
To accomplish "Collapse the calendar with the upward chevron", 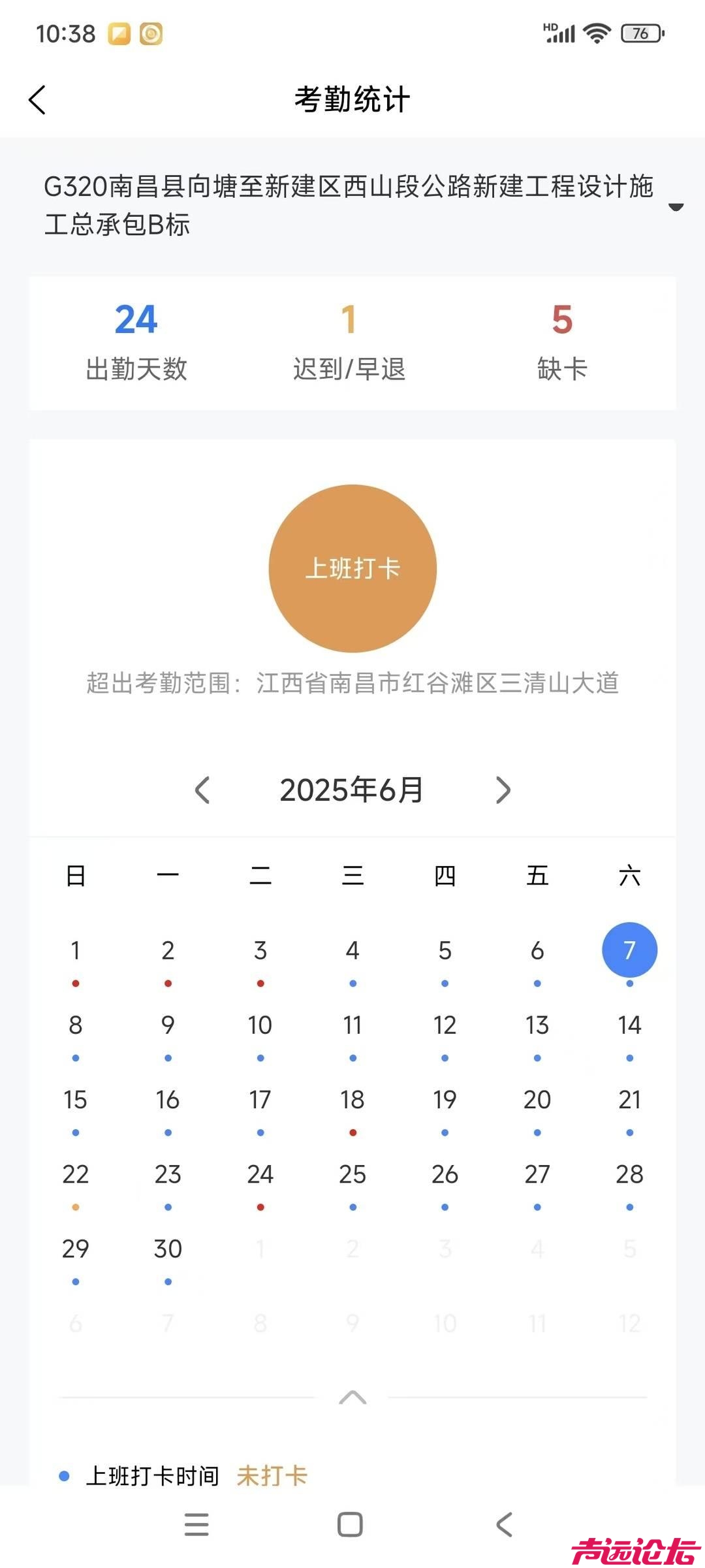I will (352, 1398).
